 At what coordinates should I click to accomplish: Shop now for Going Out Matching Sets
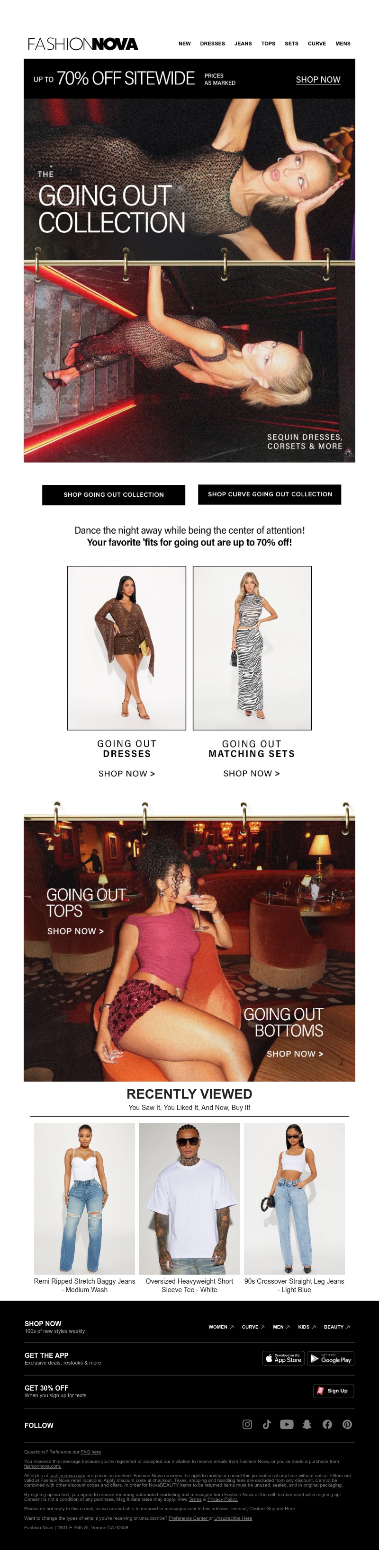point(251,773)
